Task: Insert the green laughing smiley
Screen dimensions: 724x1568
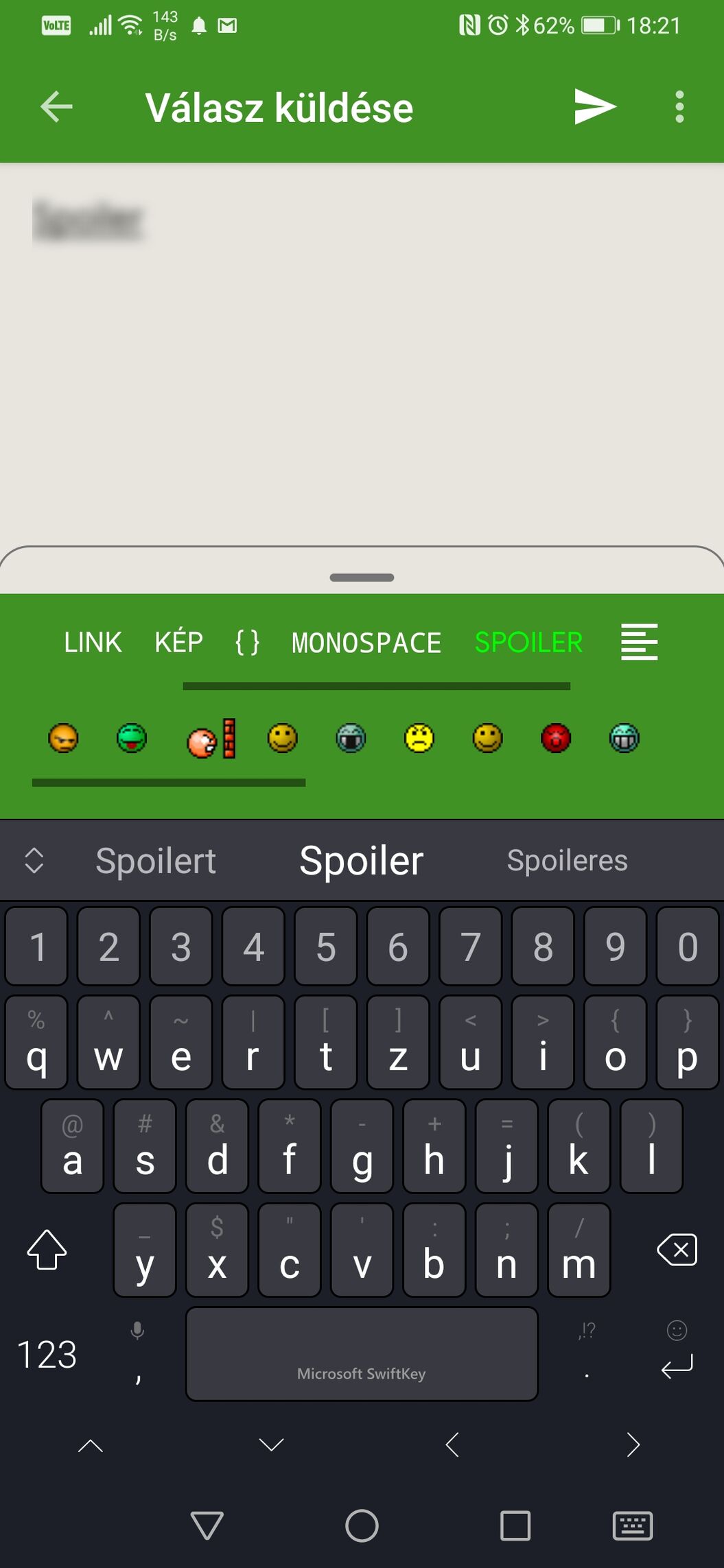Action: [x=131, y=739]
